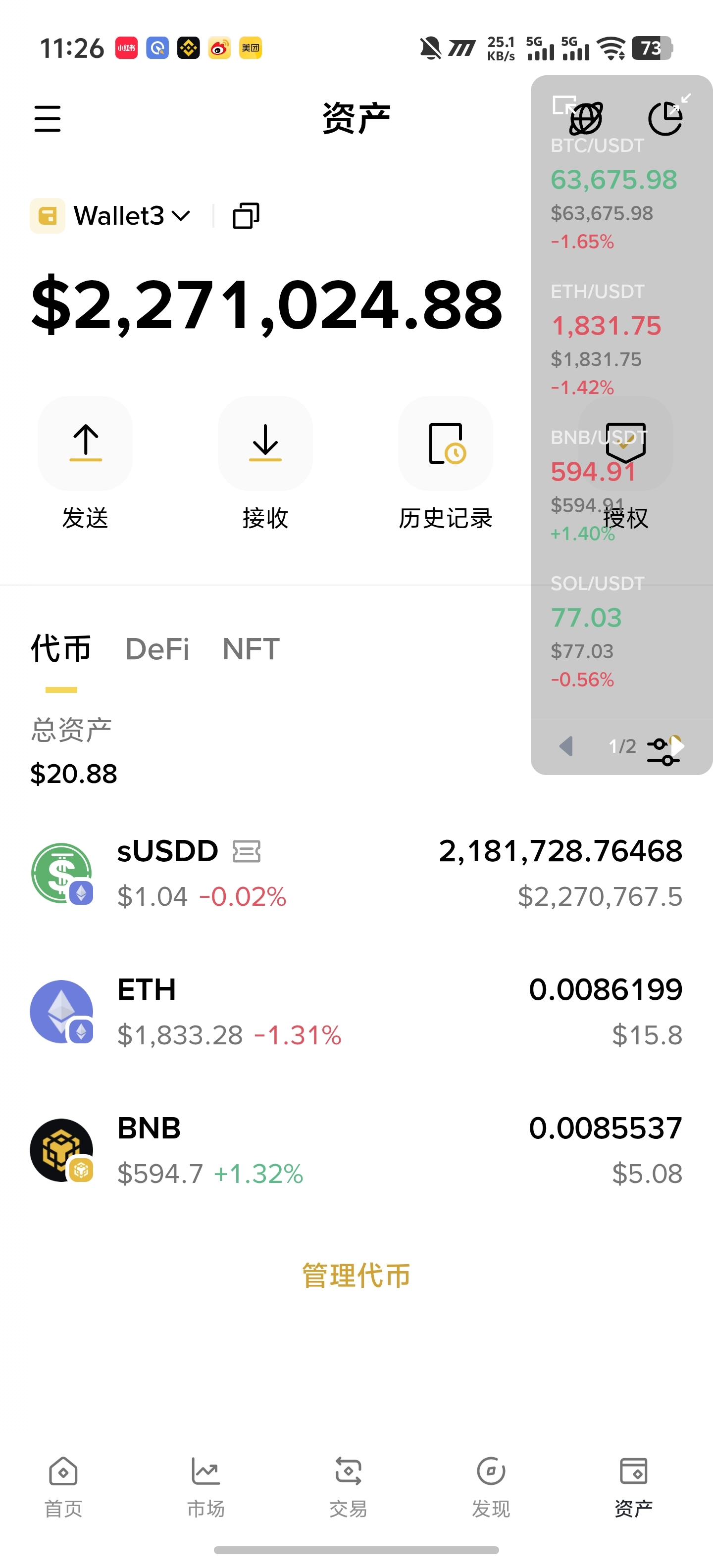Image resolution: width=713 pixels, height=1568 pixels.
Task: Open the 交易 trade tab
Action: 348,1485
